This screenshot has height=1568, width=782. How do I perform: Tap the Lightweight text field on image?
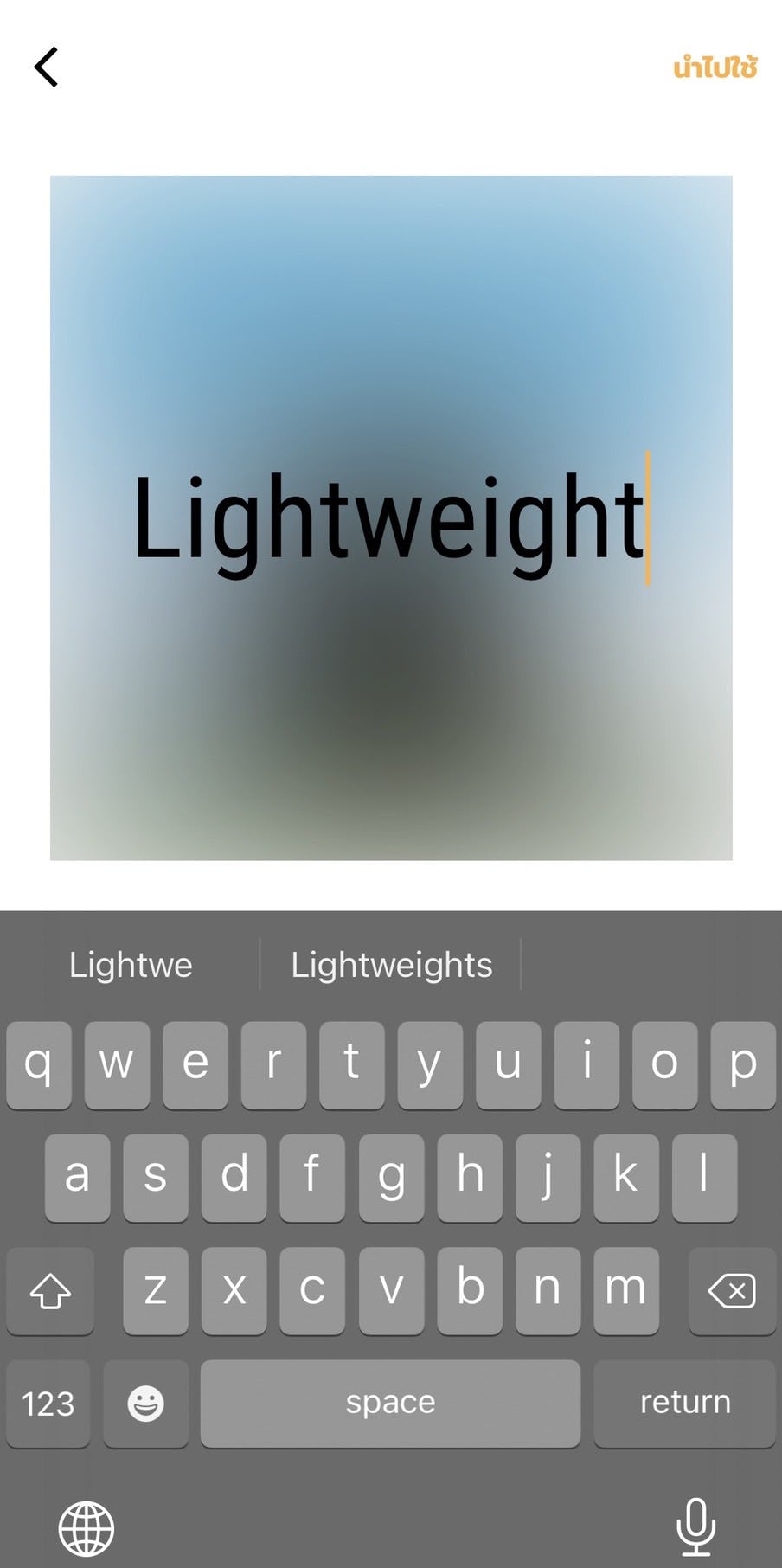[x=389, y=519]
